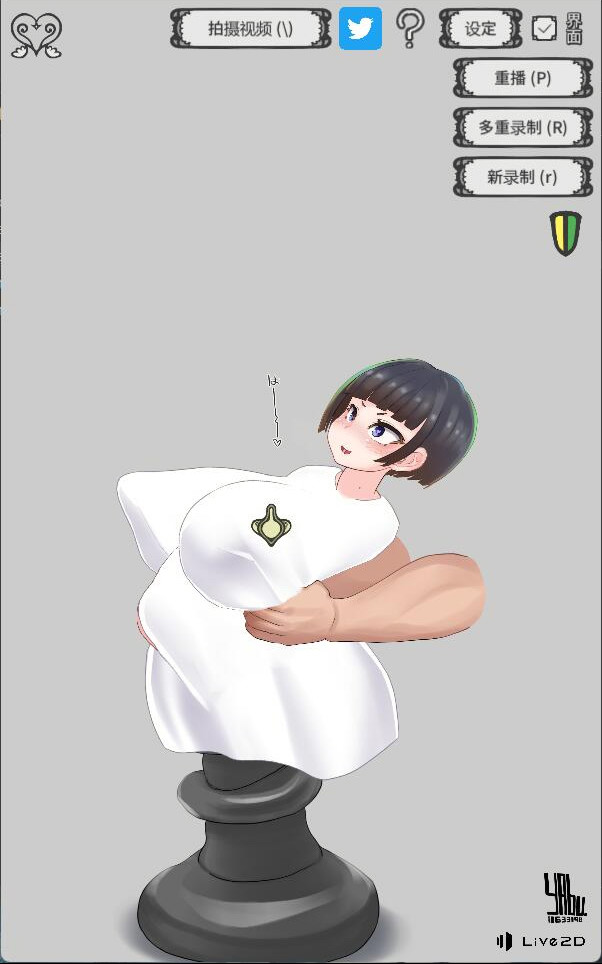Toggle the 界面 interface checkbox

coord(544,29)
